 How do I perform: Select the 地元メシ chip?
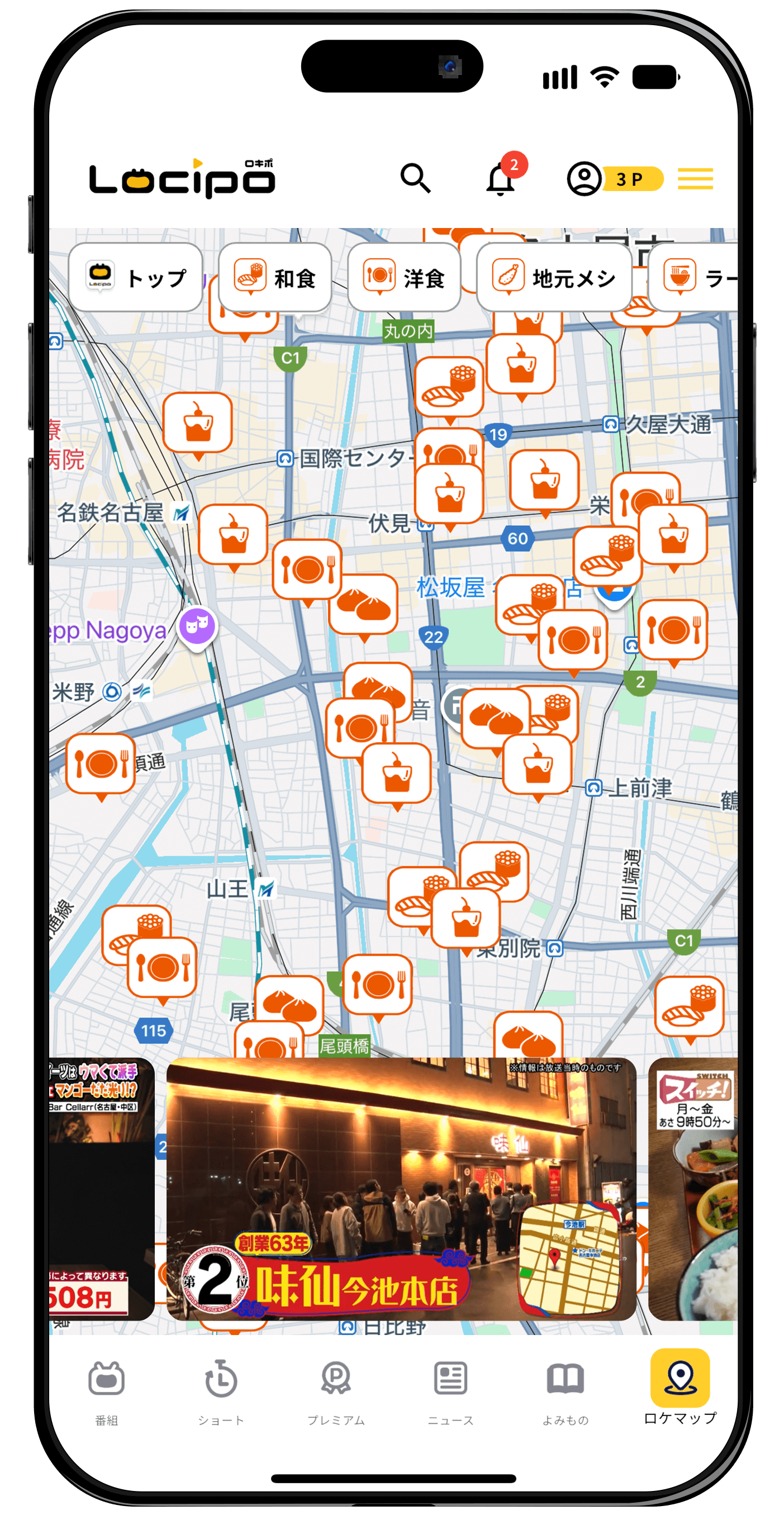pyautogui.click(x=554, y=278)
